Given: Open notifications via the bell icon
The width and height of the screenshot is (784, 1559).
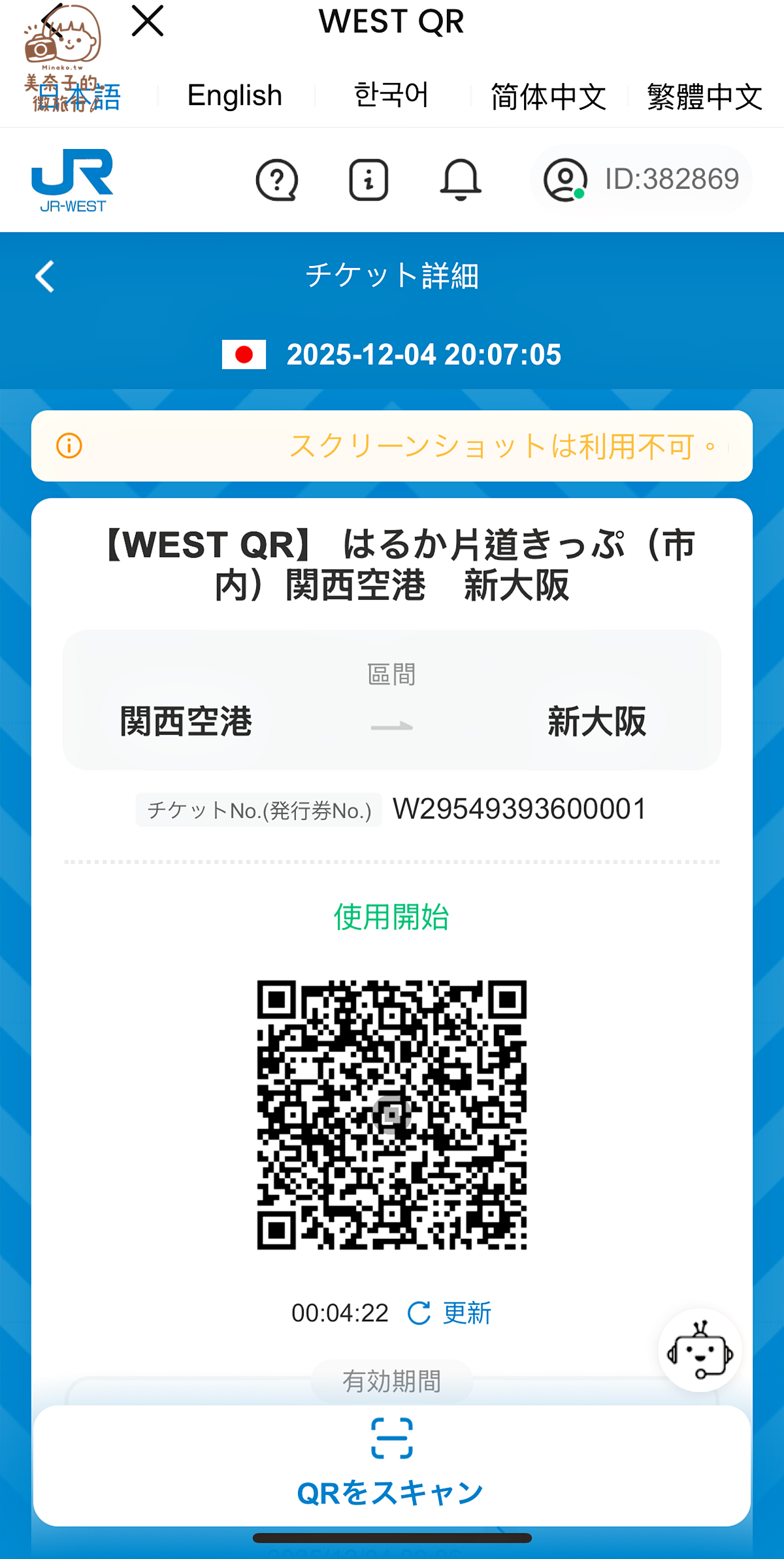Looking at the screenshot, I should [x=461, y=180].
